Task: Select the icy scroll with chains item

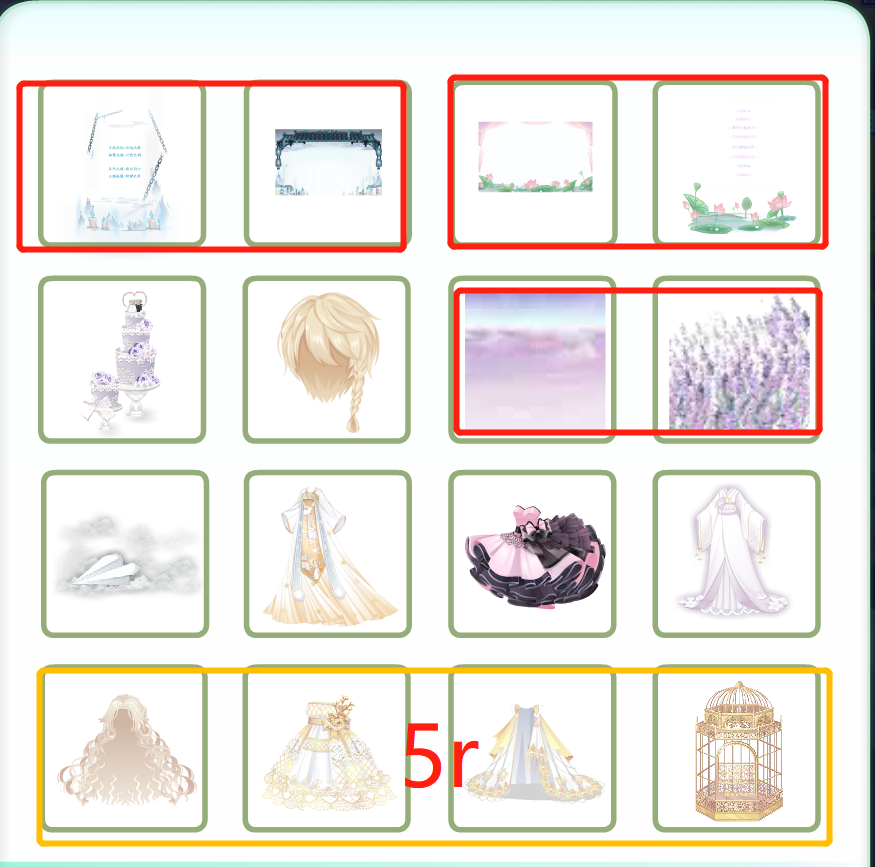Action: point(122,164)
